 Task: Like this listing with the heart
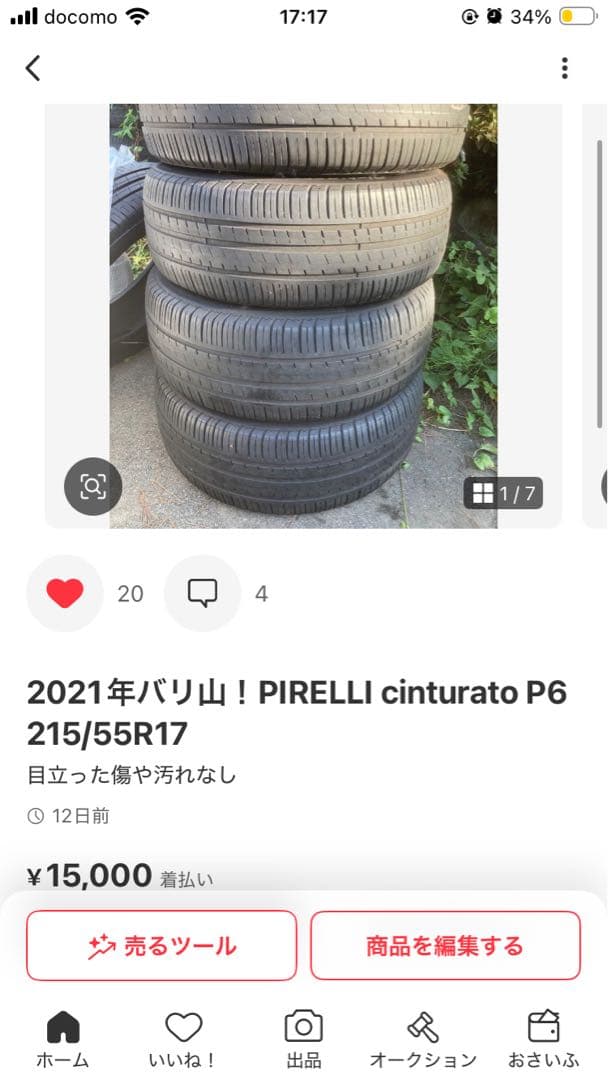pos(65,594)
